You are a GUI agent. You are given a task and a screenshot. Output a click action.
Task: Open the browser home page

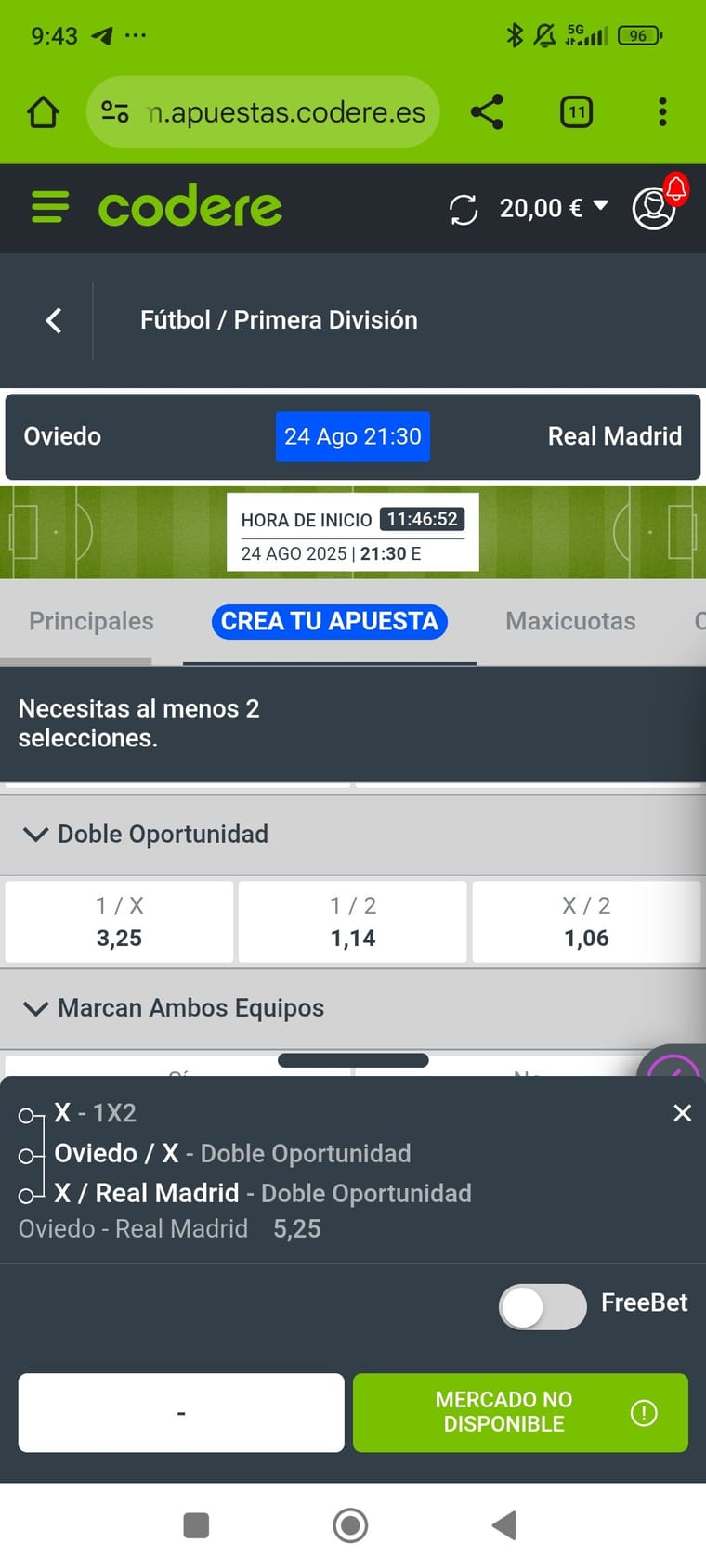click(x=43, y=112)
